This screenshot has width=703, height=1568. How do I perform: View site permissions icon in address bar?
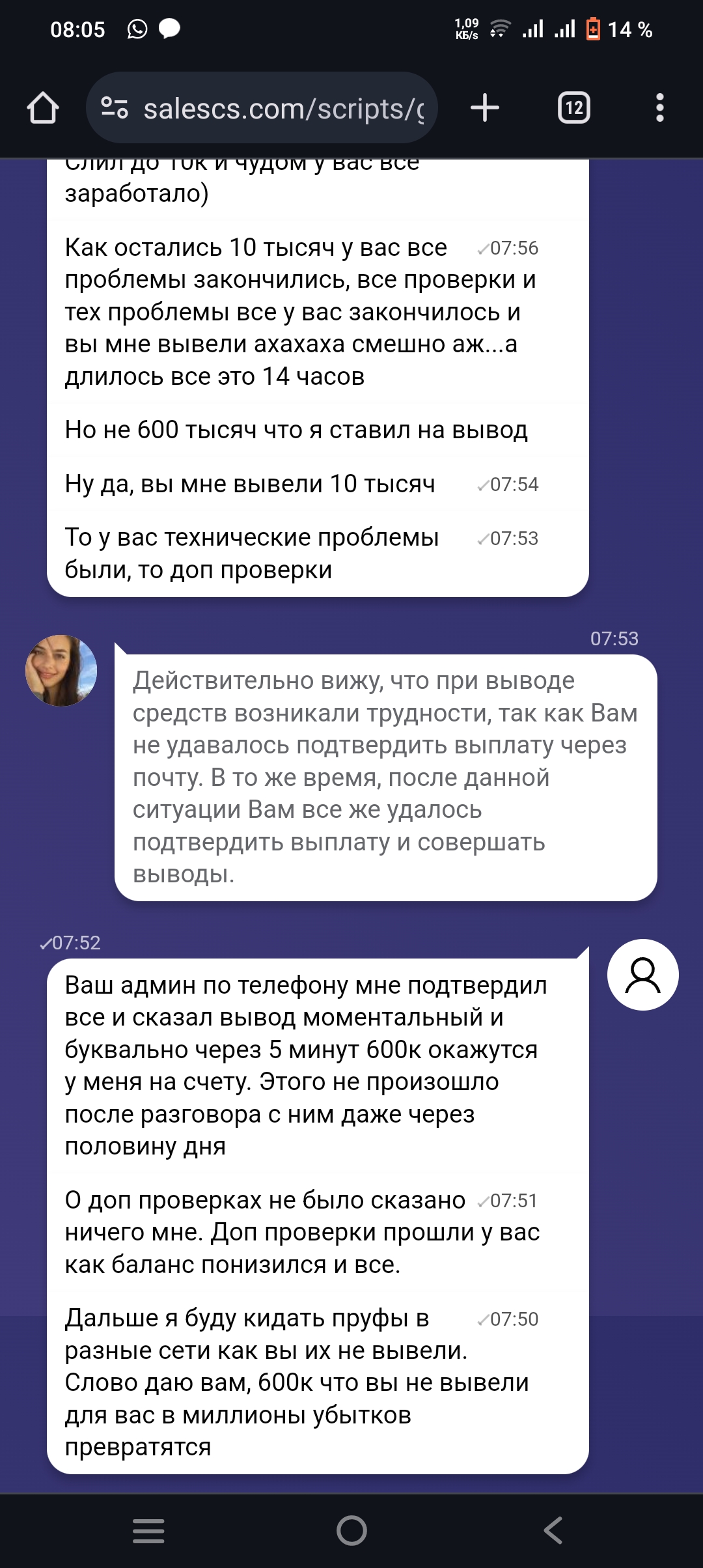pyautogui.click(x=114, y=108)
